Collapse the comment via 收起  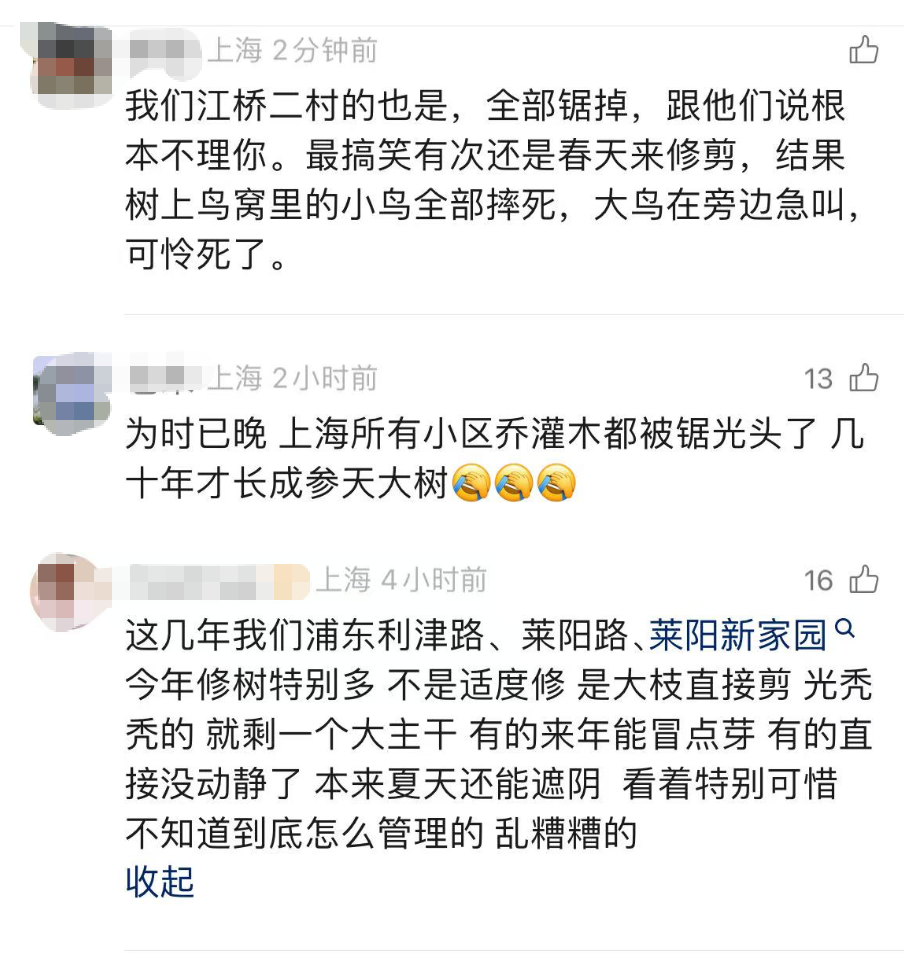pos(159,882)
